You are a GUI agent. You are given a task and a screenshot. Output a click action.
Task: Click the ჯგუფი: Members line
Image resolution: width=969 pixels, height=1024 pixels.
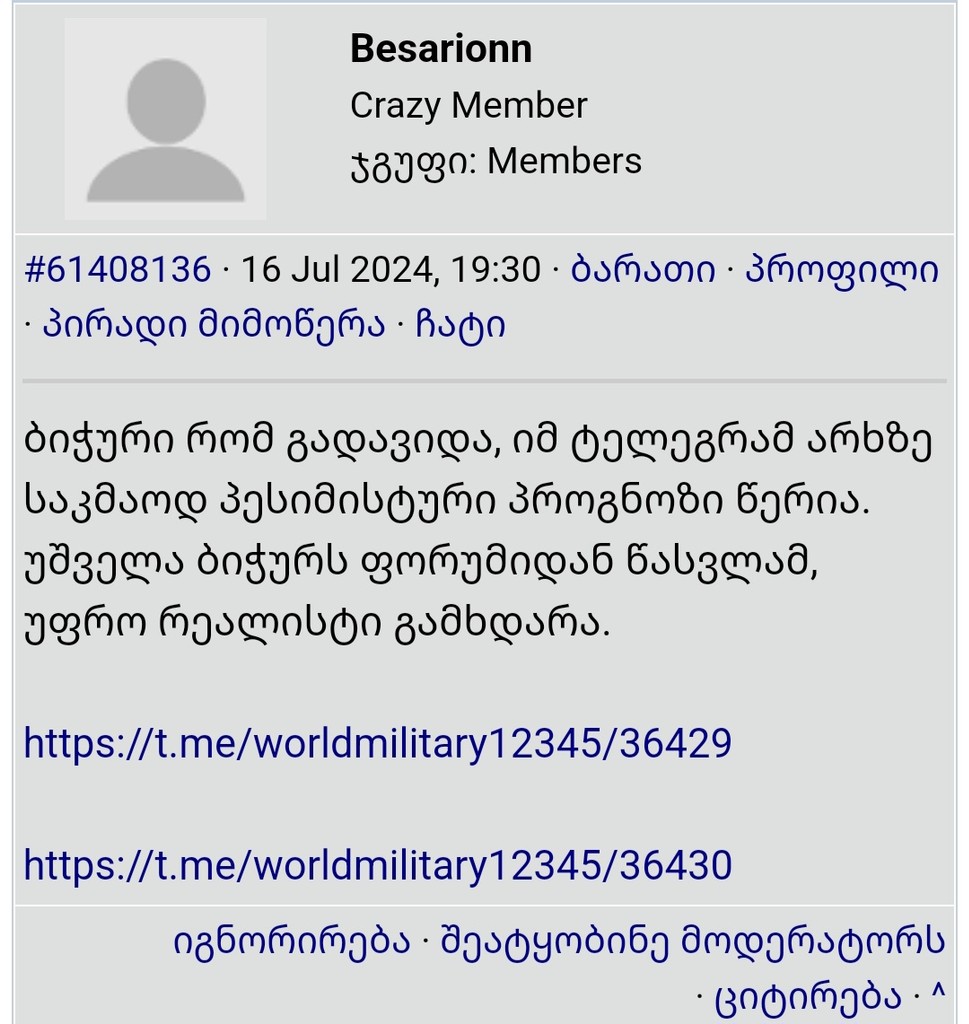point(497,158)
